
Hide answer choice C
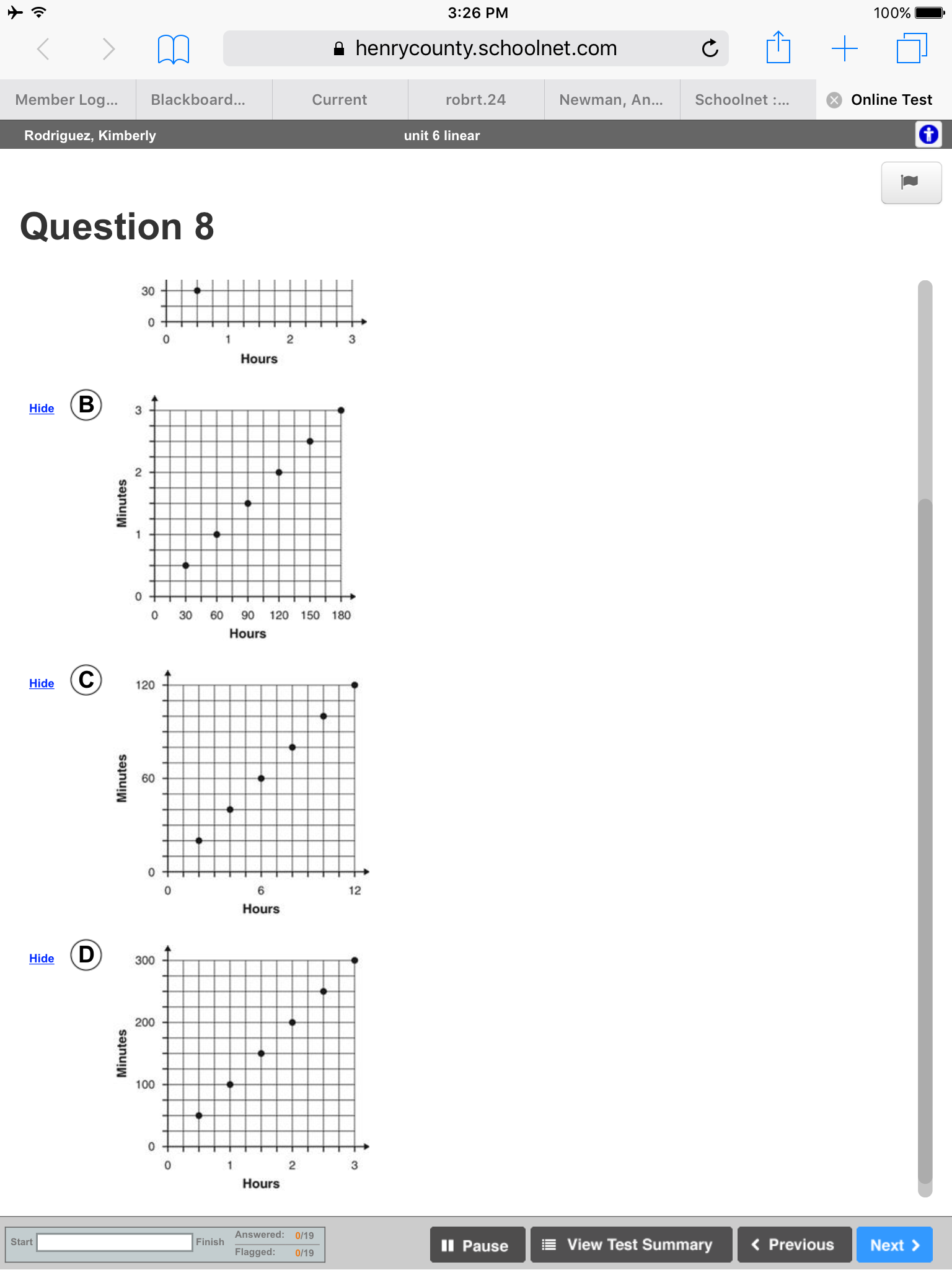[42, 683]
